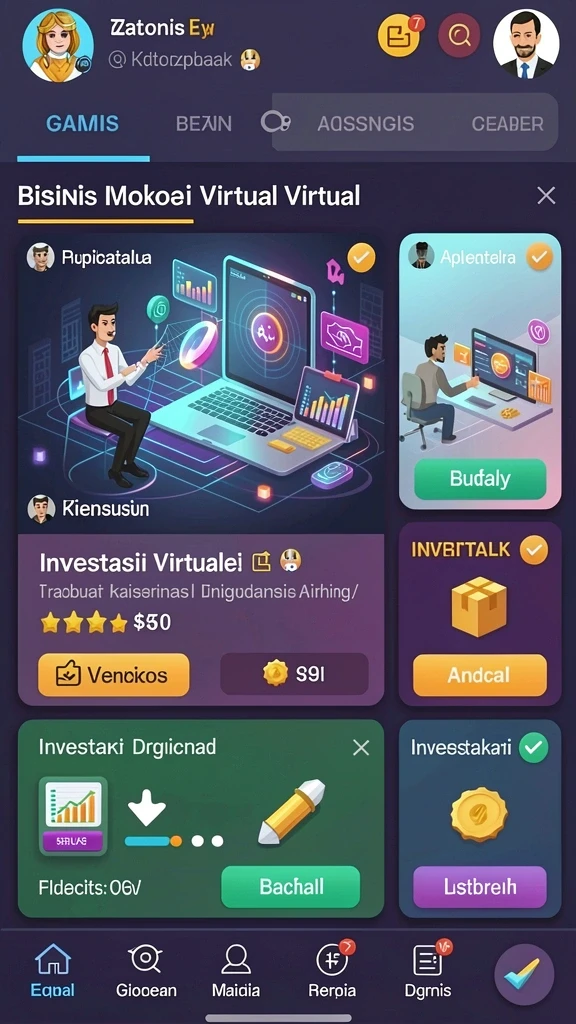Tap the purple Listbreih button

(x=480, y=887)
